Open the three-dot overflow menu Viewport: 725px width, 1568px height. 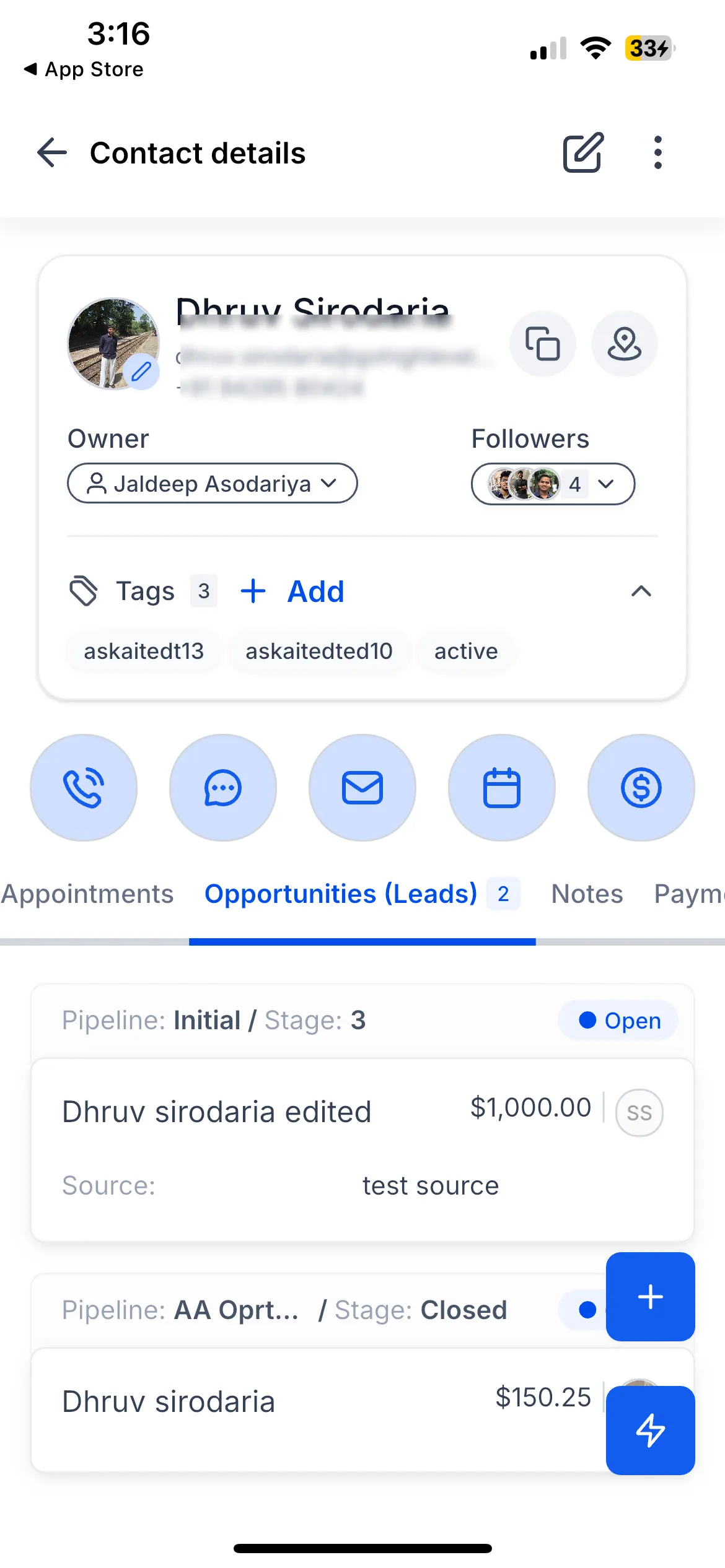click(x=657, y=152)
